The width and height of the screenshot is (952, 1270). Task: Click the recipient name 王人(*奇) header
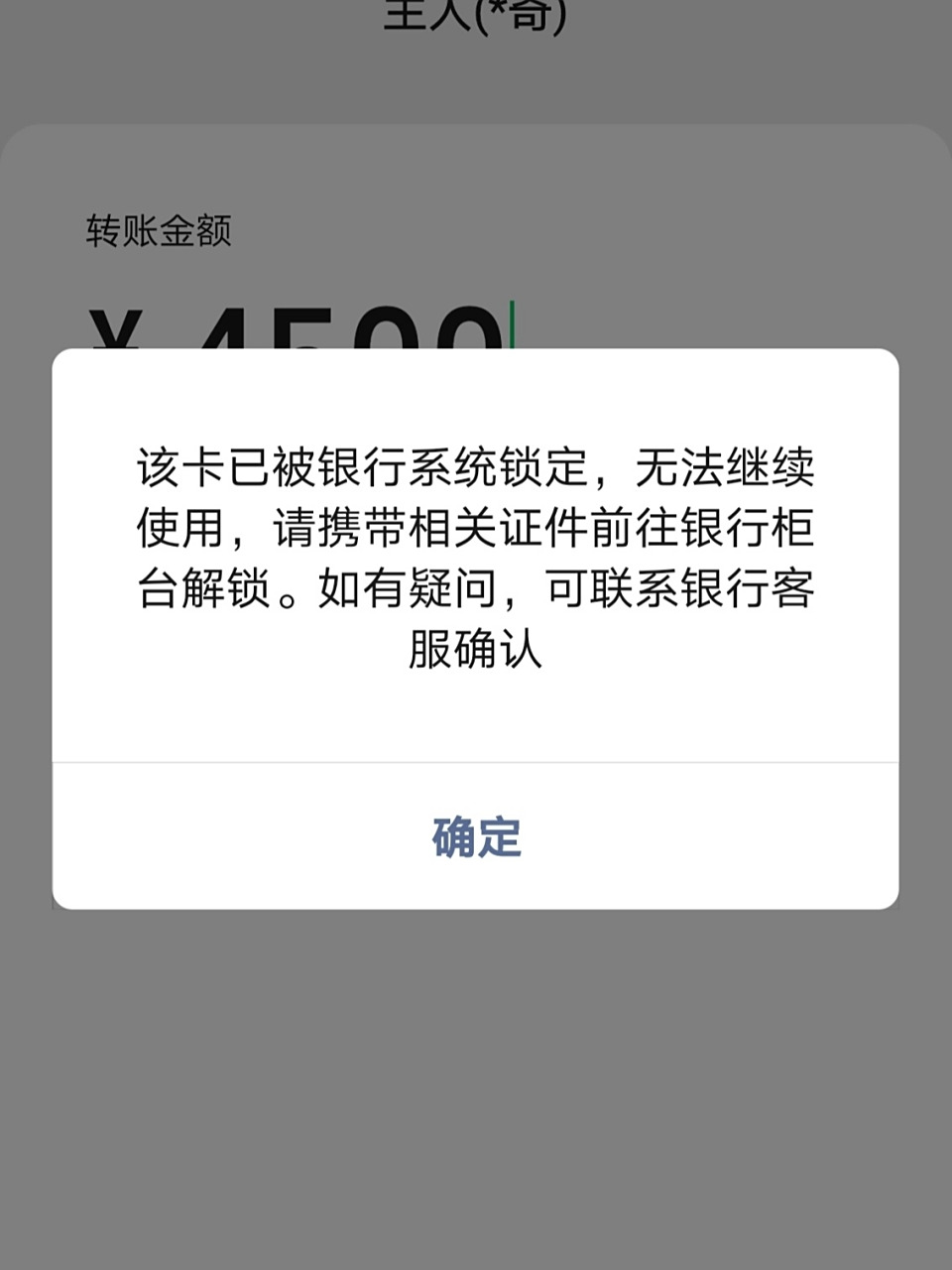(476, 12)
